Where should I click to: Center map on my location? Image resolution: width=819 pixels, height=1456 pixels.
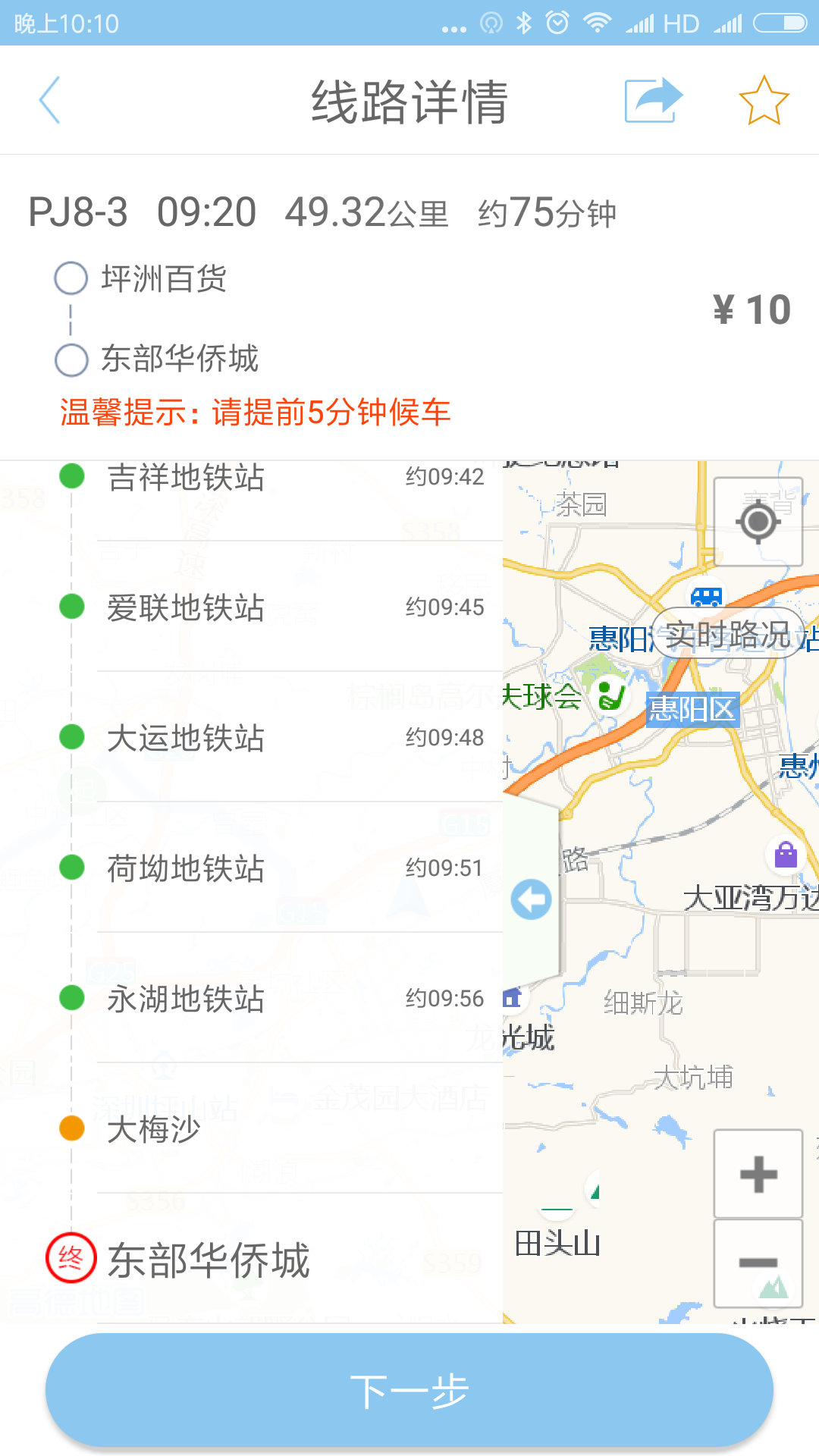(x=758, y=522)
